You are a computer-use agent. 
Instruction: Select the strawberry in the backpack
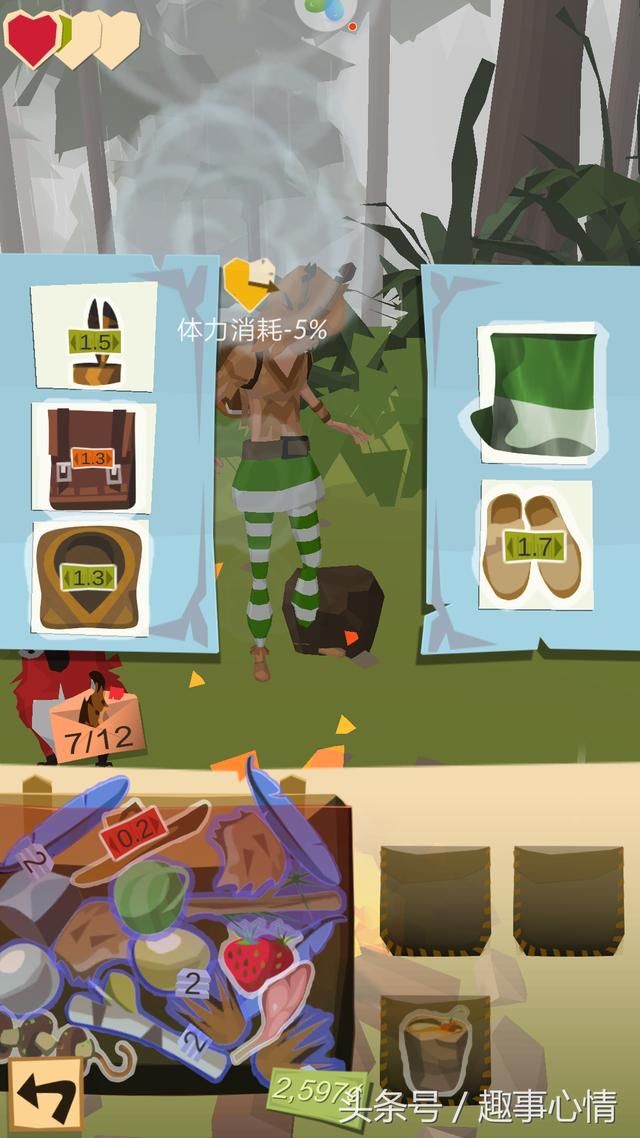258,955
